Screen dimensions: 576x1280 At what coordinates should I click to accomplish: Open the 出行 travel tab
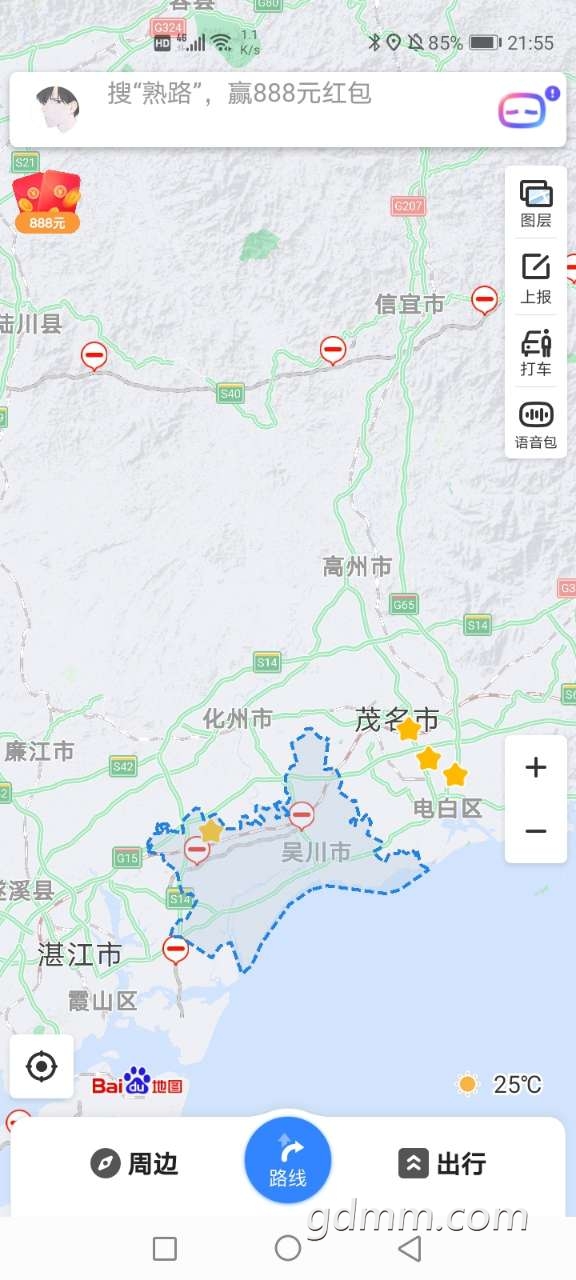coord(442,1163)
